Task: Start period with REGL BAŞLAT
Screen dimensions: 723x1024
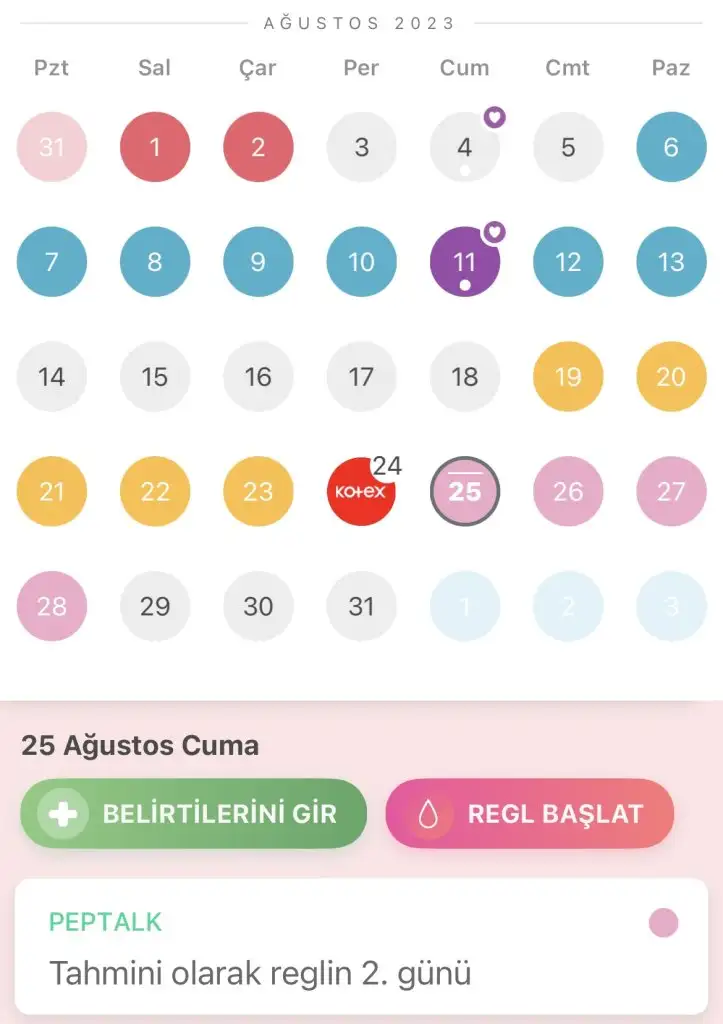Action: (x=529, y=814)
